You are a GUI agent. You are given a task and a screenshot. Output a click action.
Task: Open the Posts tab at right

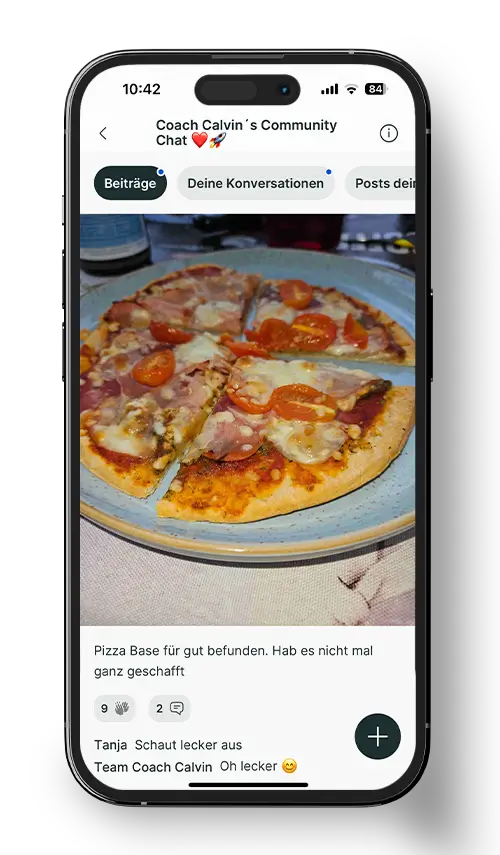380,183
